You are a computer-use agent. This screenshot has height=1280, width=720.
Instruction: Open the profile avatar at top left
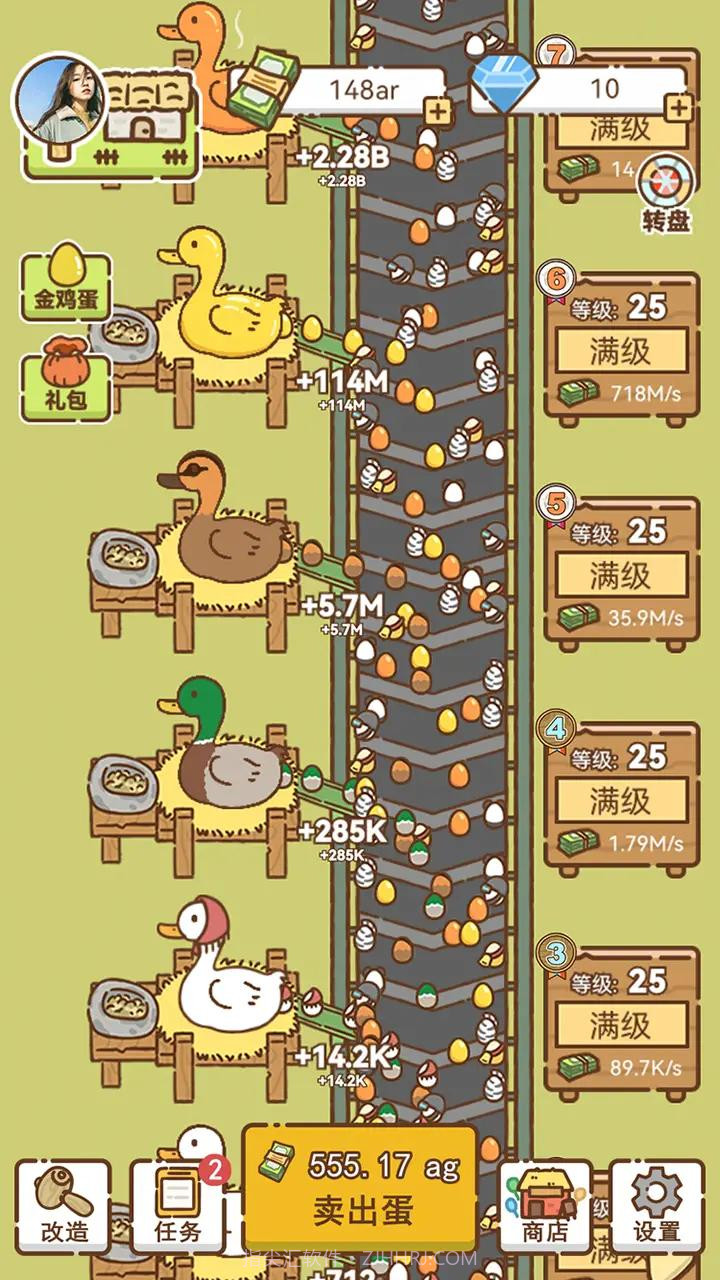coord(62,98)
